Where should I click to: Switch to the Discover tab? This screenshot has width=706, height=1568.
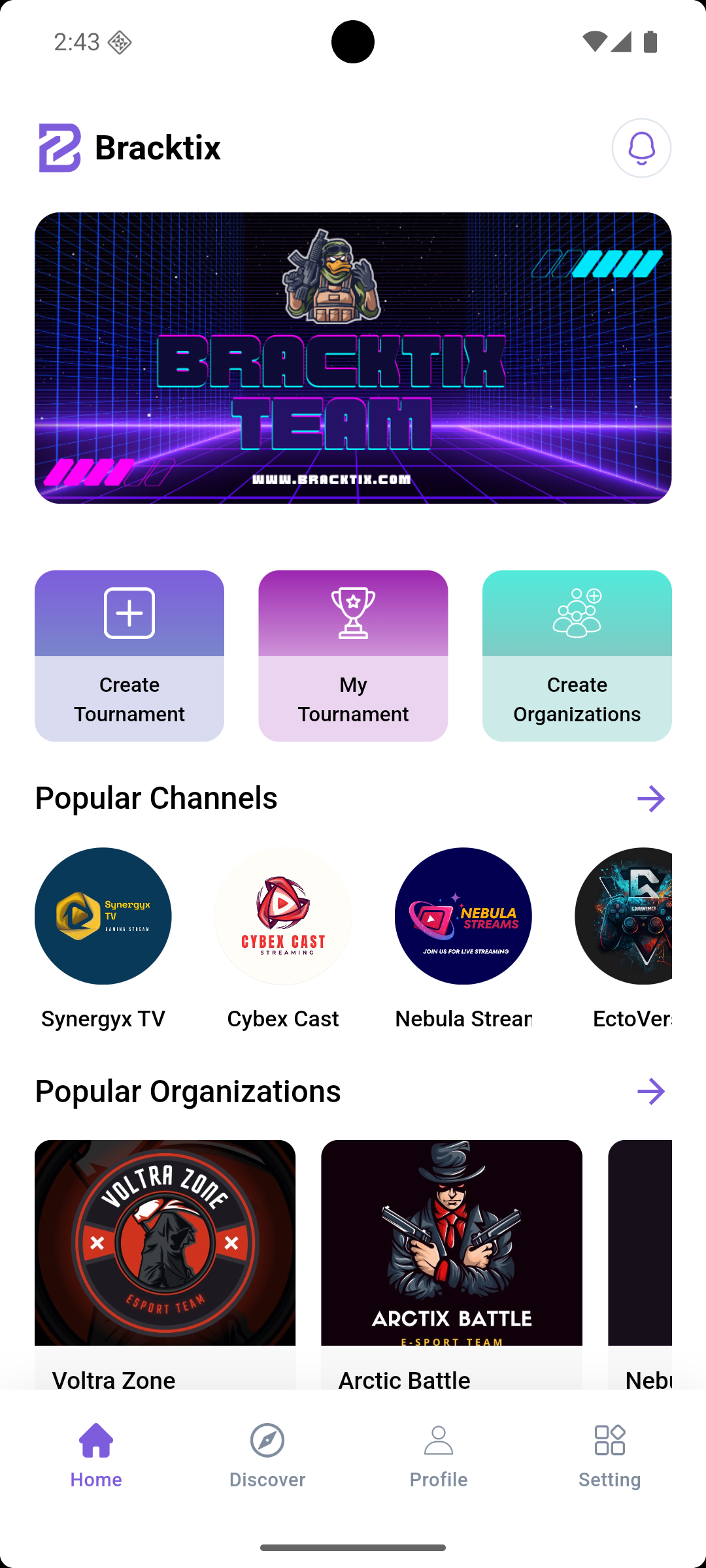(267, 1457)
